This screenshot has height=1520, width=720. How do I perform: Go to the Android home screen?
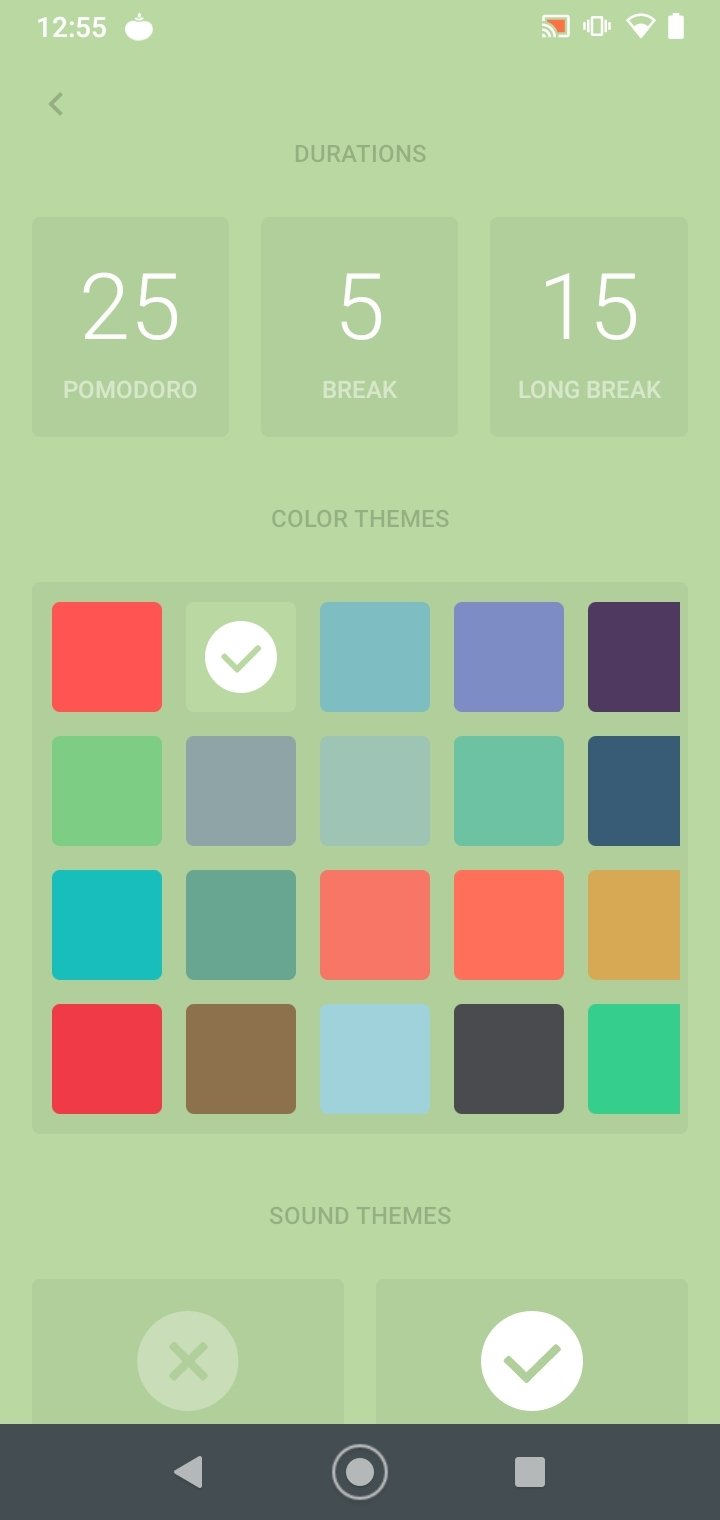360,1472
